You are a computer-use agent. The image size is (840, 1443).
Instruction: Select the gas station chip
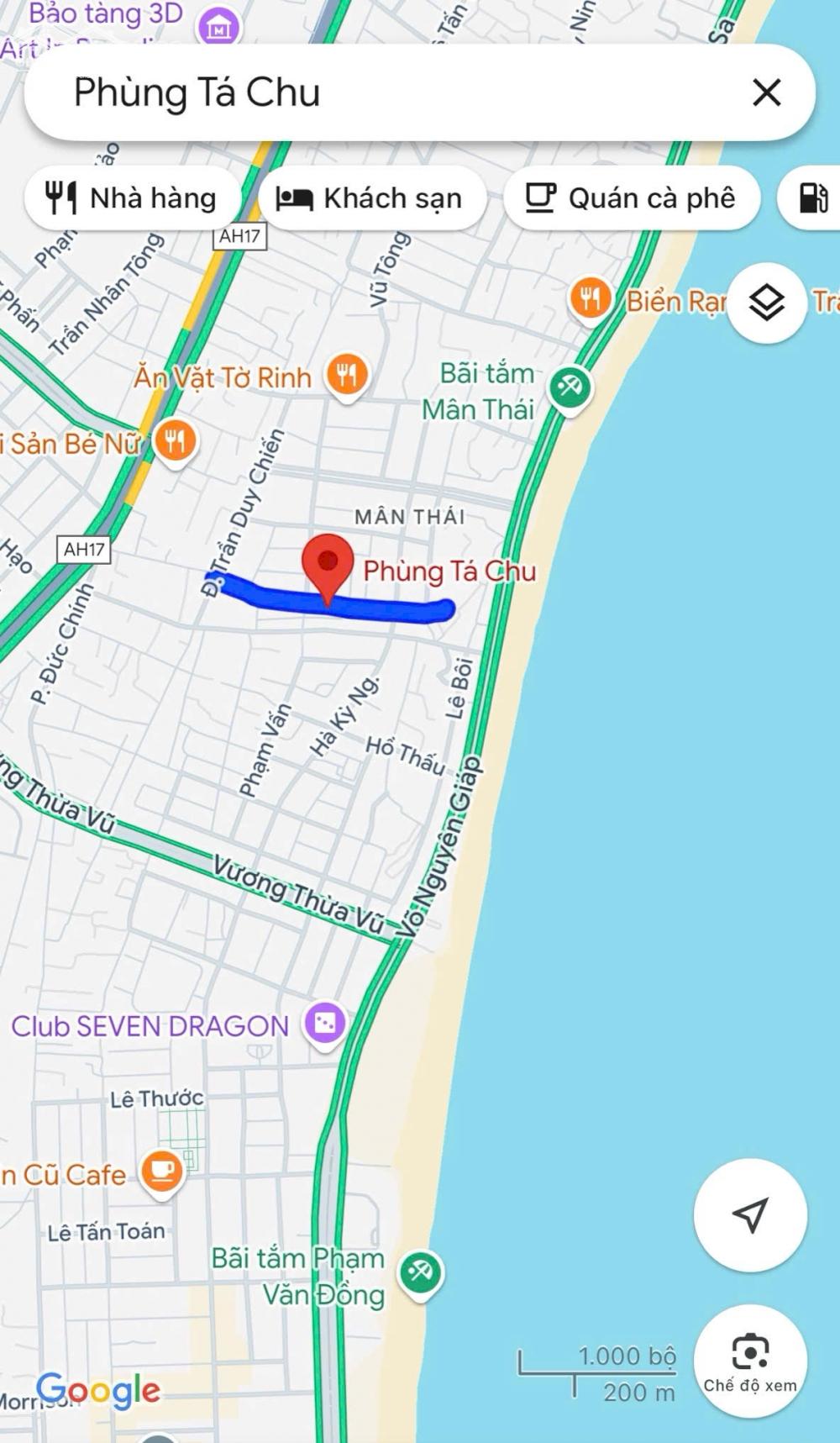tap(811, 198)
